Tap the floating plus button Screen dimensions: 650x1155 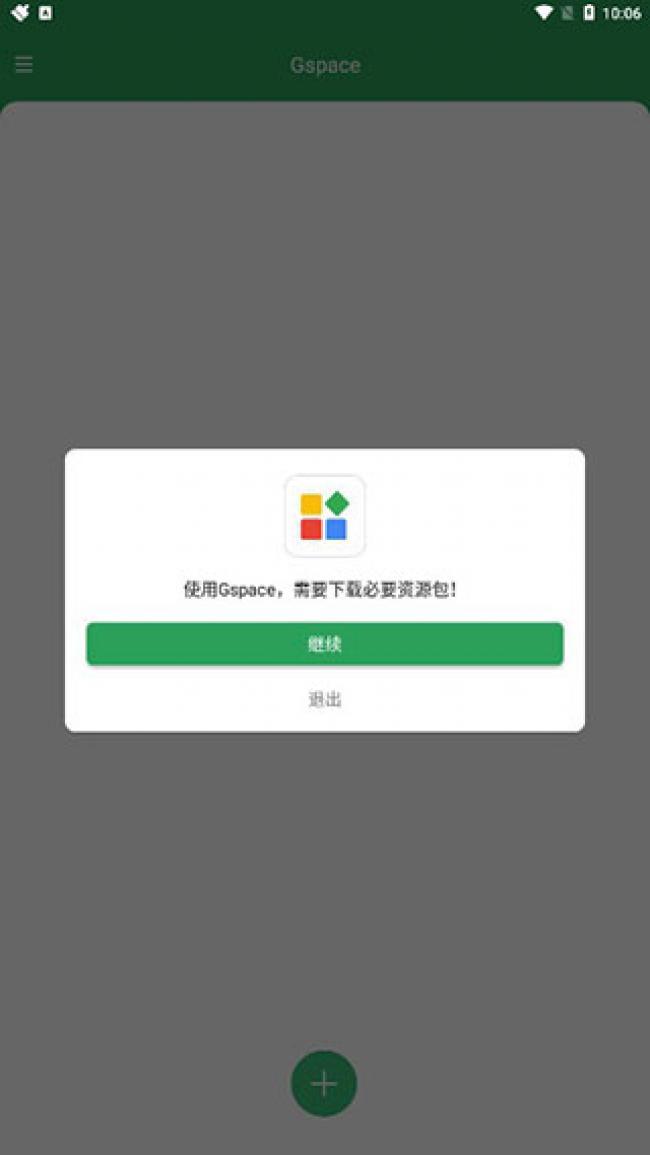[x=323, y=1083]
